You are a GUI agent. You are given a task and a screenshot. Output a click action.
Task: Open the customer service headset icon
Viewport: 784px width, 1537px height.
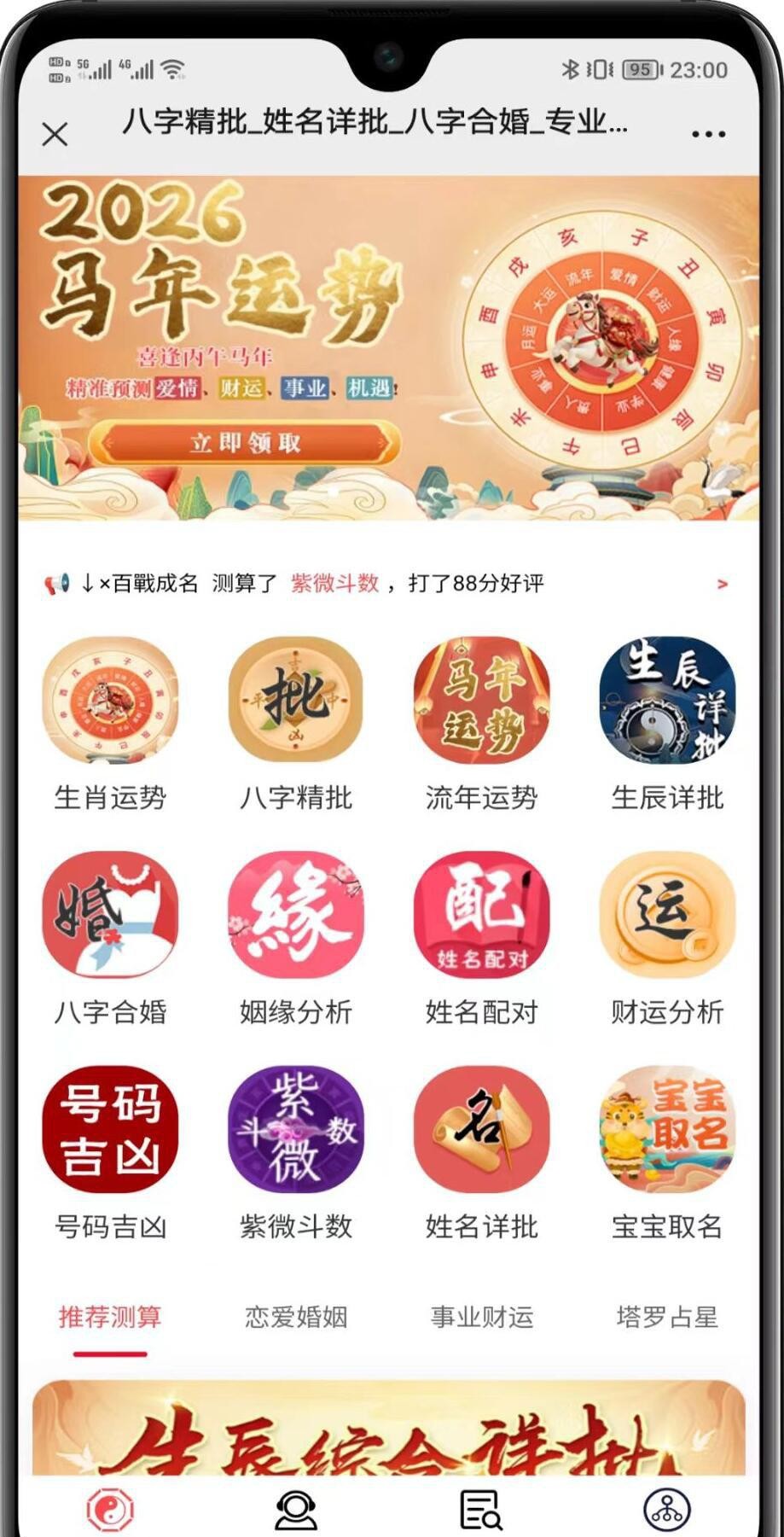[295, 1510]
